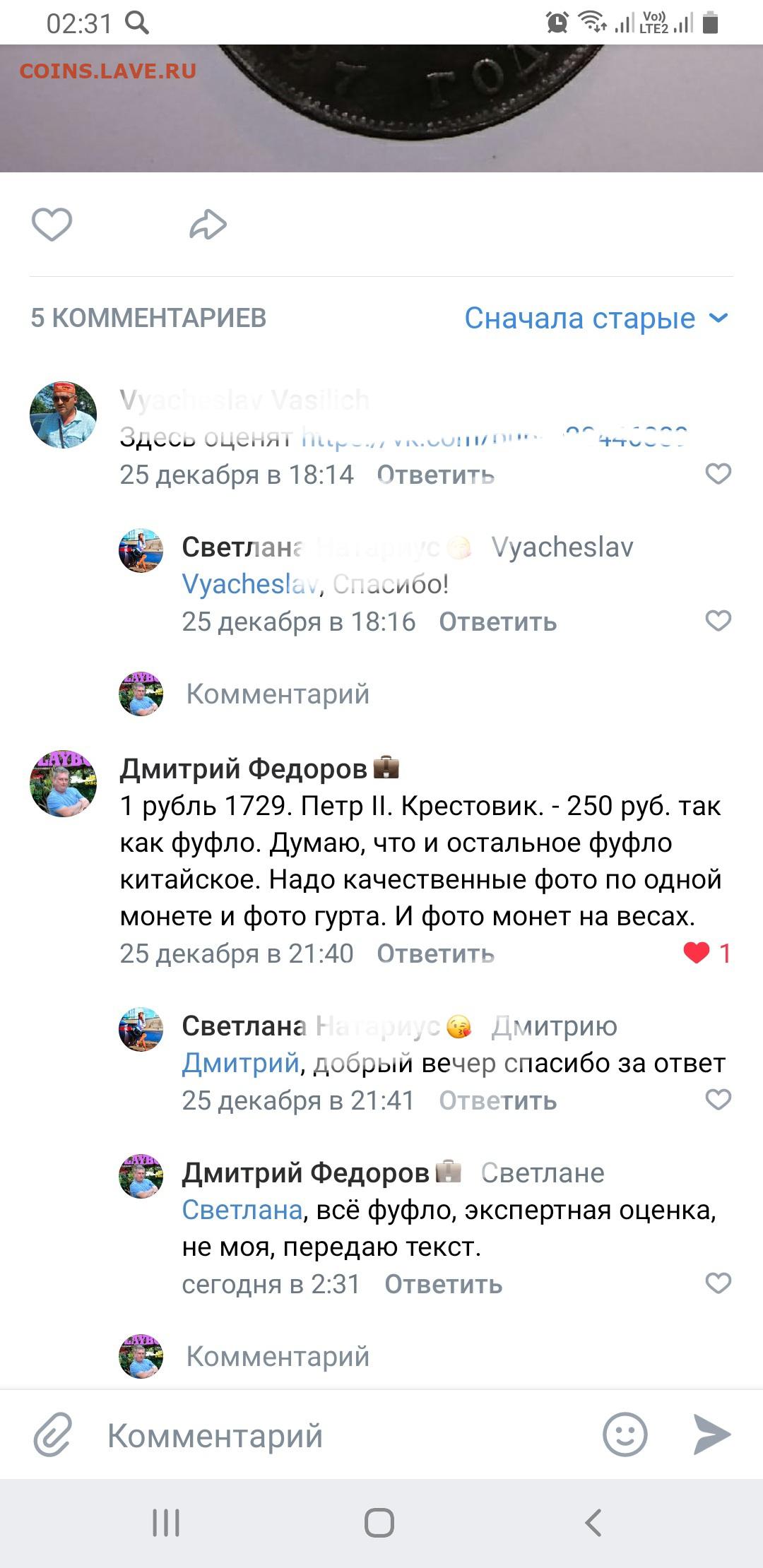The image size is (763, 1568).
Task: Share the post via arrow icon
Action: tap(208, 225)
